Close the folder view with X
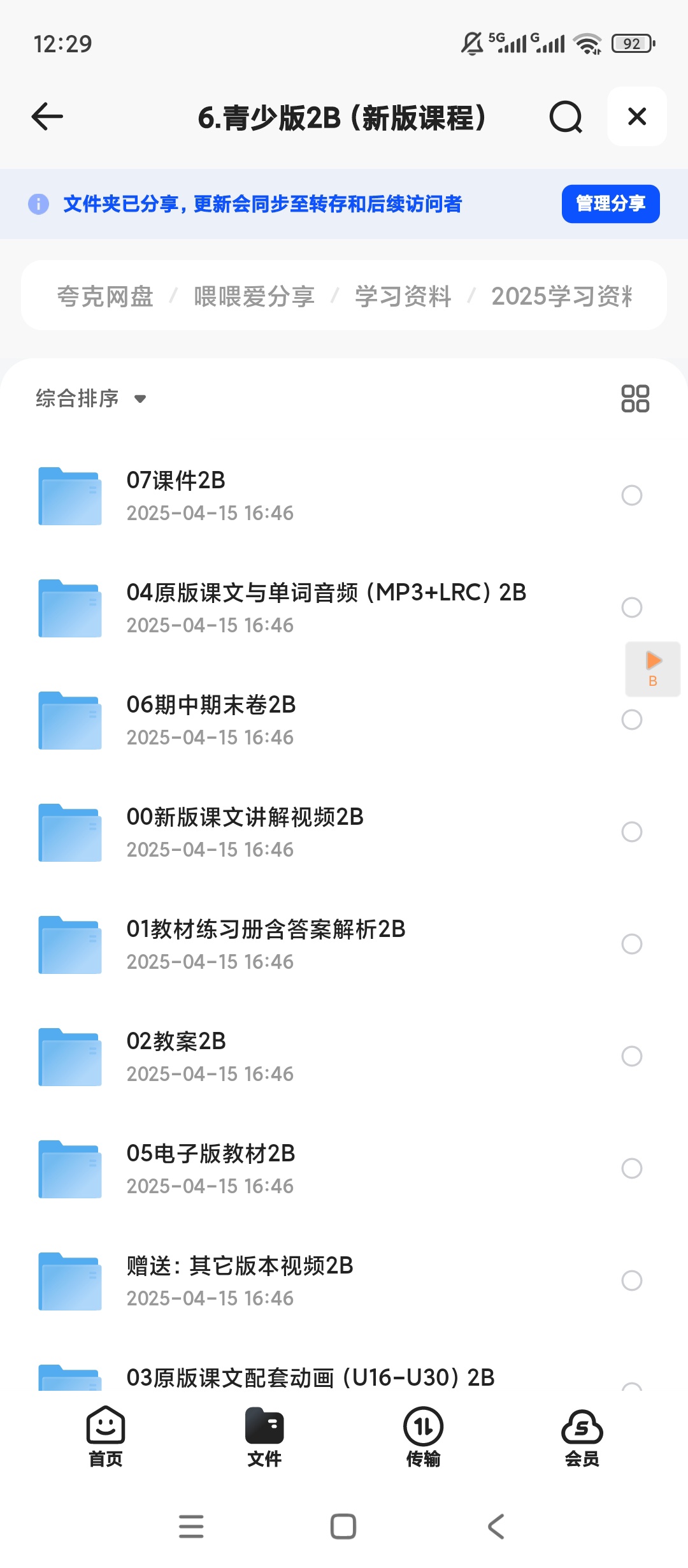The width and height of the screenshot is (688, 1568). tap(636, 117)
